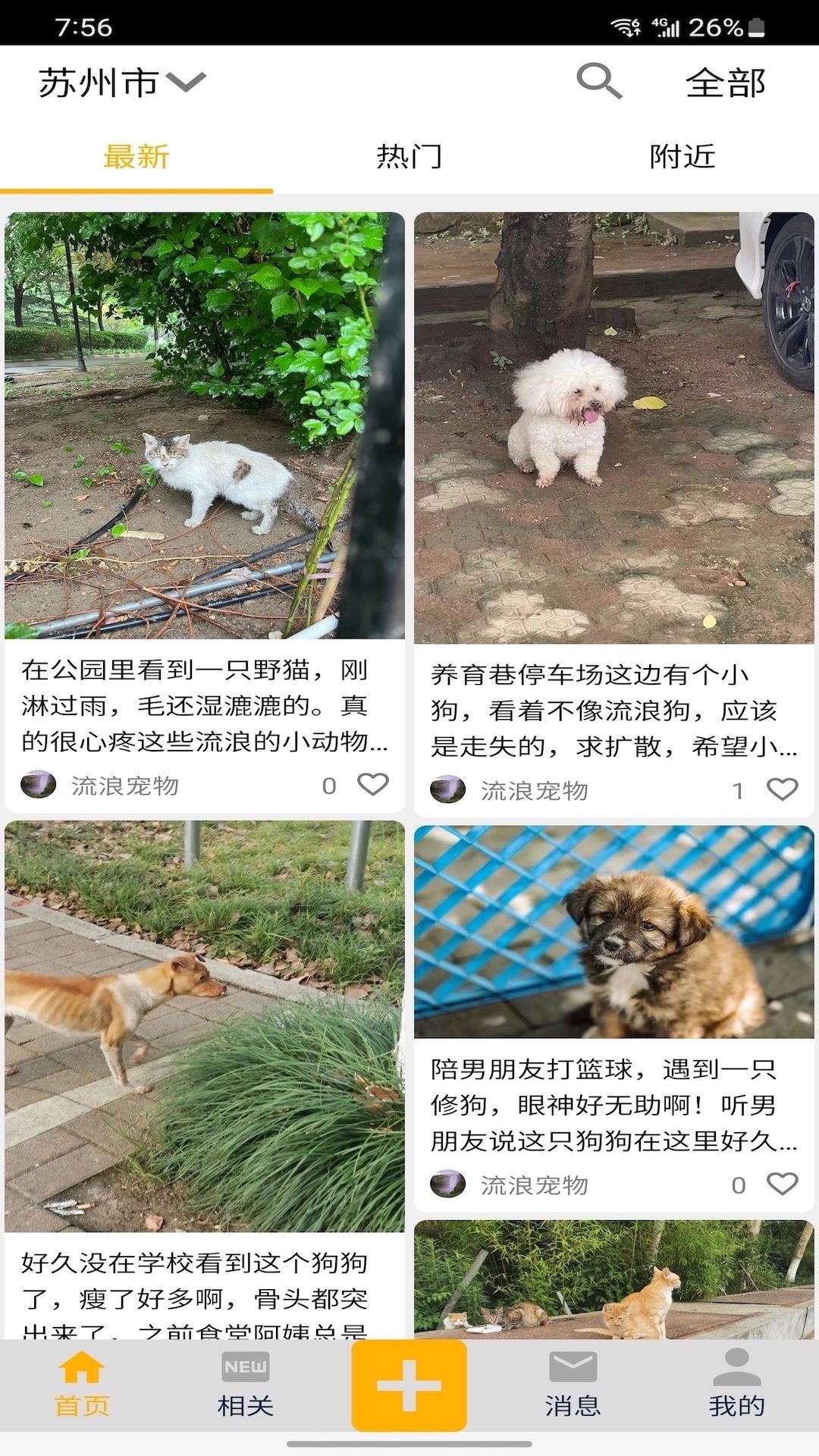Viewport: 819px width, 1456px height.
Task: Open the post with cats by bamboo
Action: pyautogui.click(x=613, y=1282)
